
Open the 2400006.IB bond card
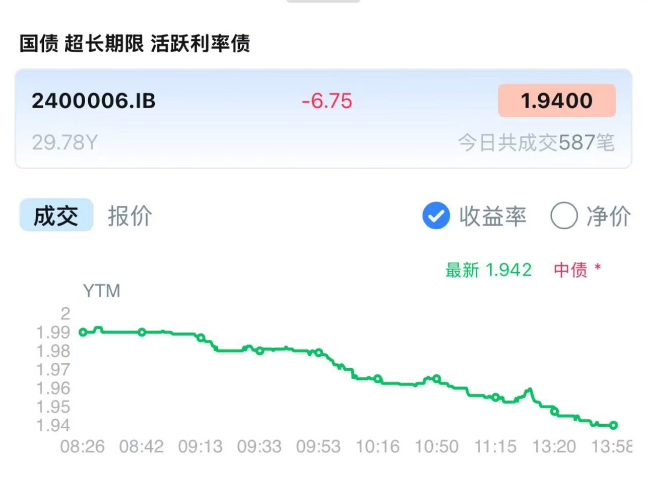click(323, 119)
